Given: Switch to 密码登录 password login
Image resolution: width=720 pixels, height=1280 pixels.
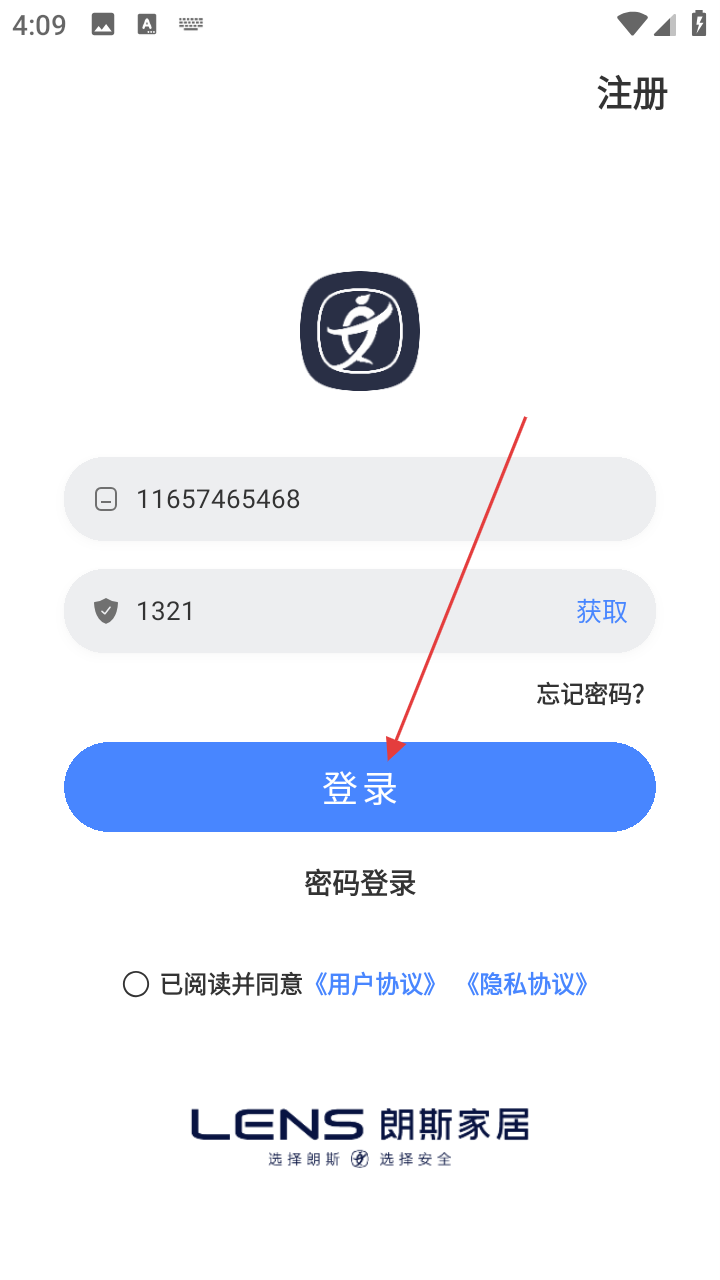Looking at the screenshot, I should pos(360,883).
